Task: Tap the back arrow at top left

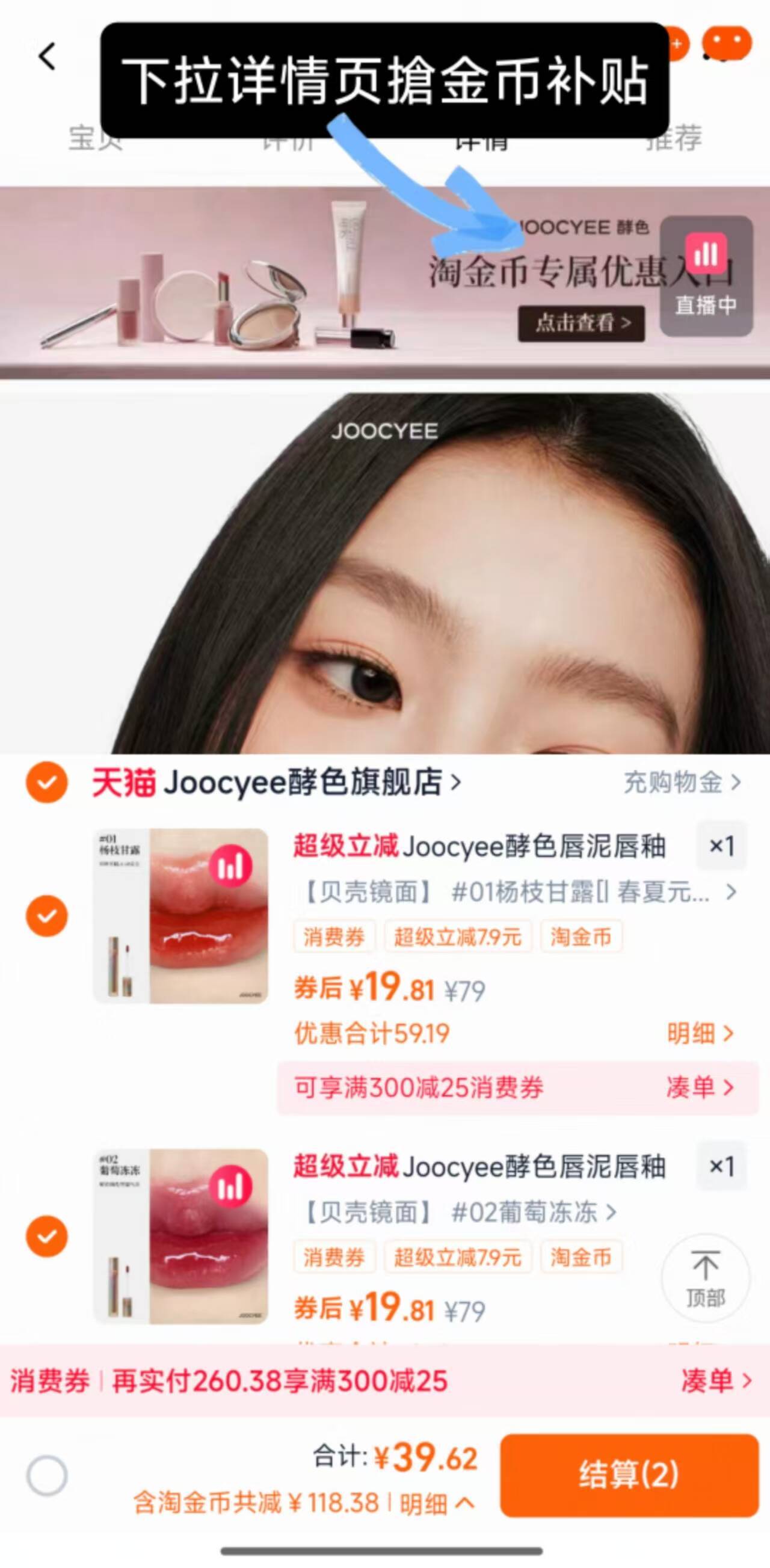Action: click(x=46, y=56)
